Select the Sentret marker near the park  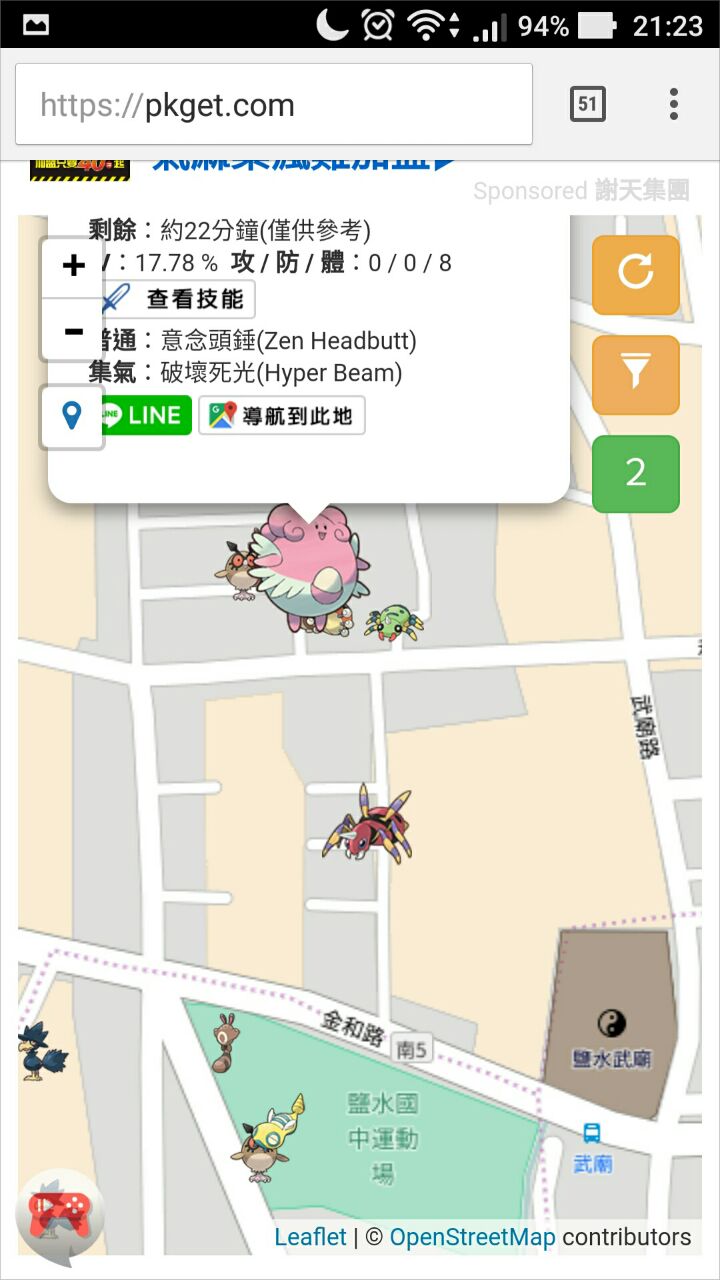[226, 1043]
